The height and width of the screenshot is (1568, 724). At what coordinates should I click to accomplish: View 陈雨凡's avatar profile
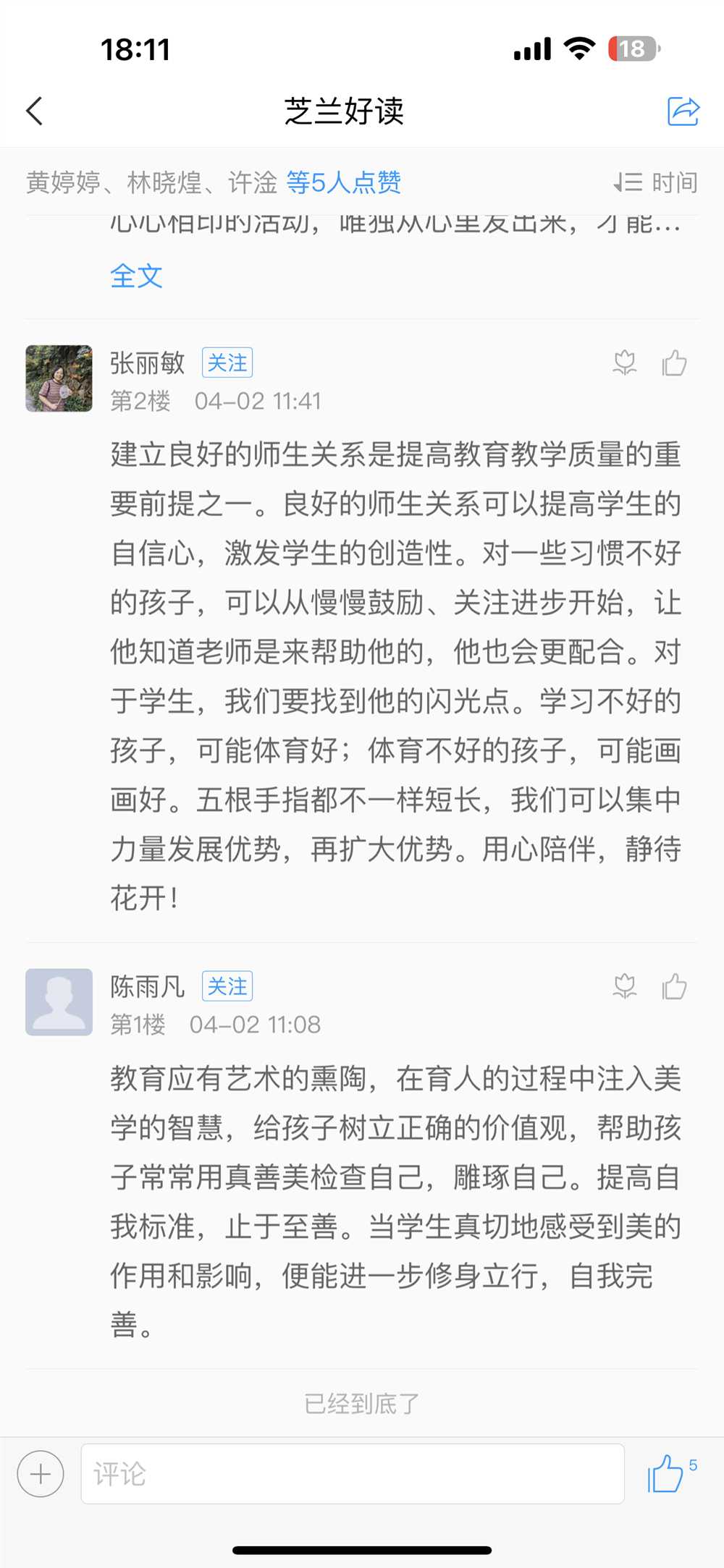pyautogui.click(x=59, y=1002)
